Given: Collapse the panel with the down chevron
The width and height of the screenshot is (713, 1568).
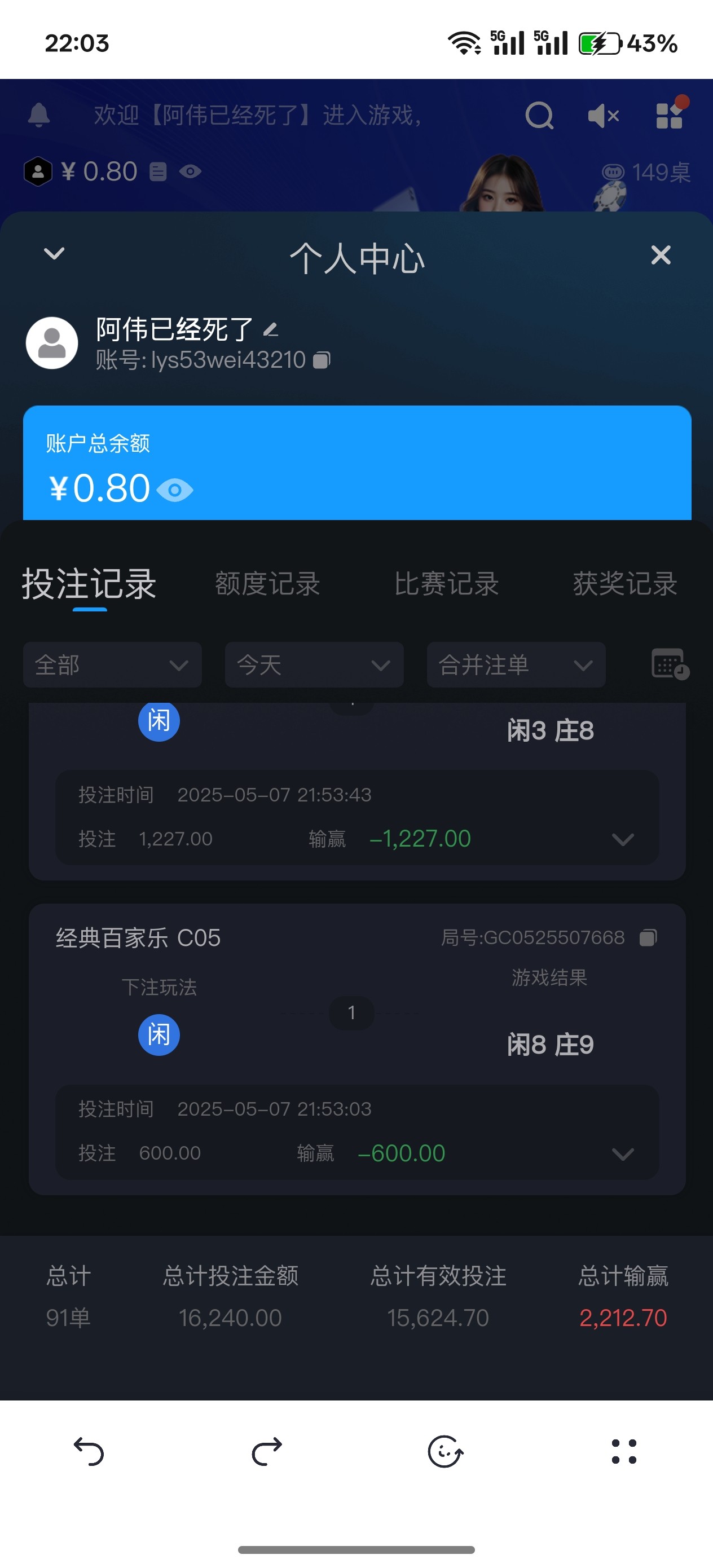Looking at the screenshot, I should pyautogui.click(x=54, y=254).
